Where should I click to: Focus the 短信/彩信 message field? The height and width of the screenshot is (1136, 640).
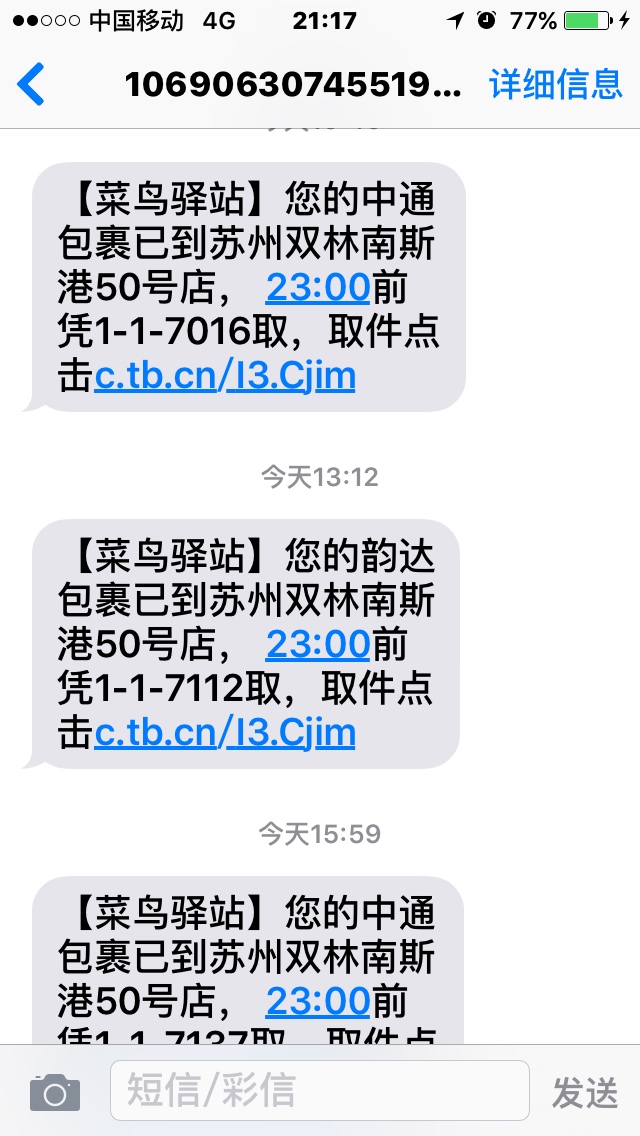click(x=320, y=1090)
